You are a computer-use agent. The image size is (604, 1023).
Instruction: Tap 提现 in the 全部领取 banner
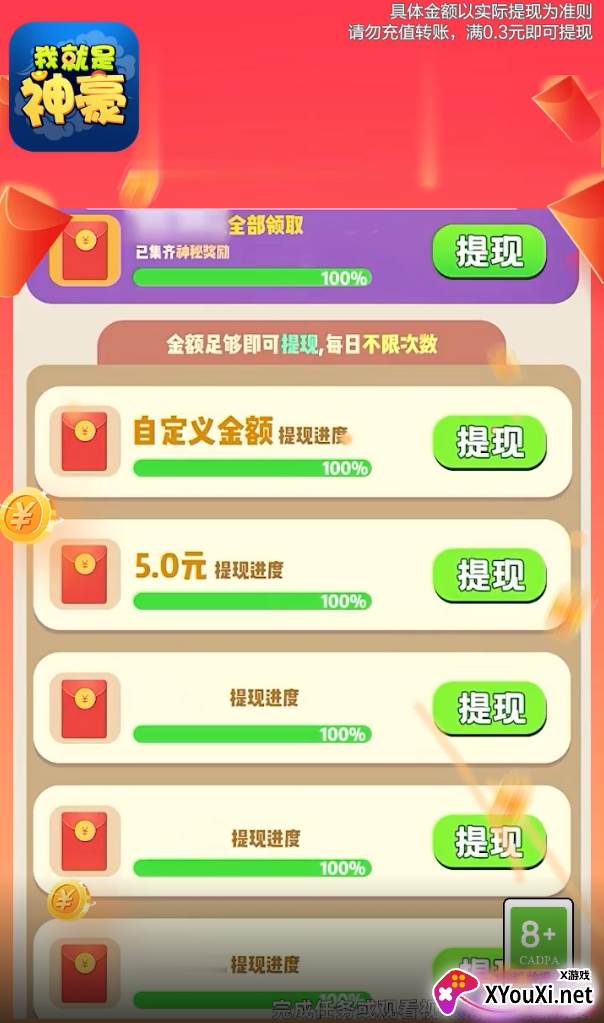coord(489,251)
